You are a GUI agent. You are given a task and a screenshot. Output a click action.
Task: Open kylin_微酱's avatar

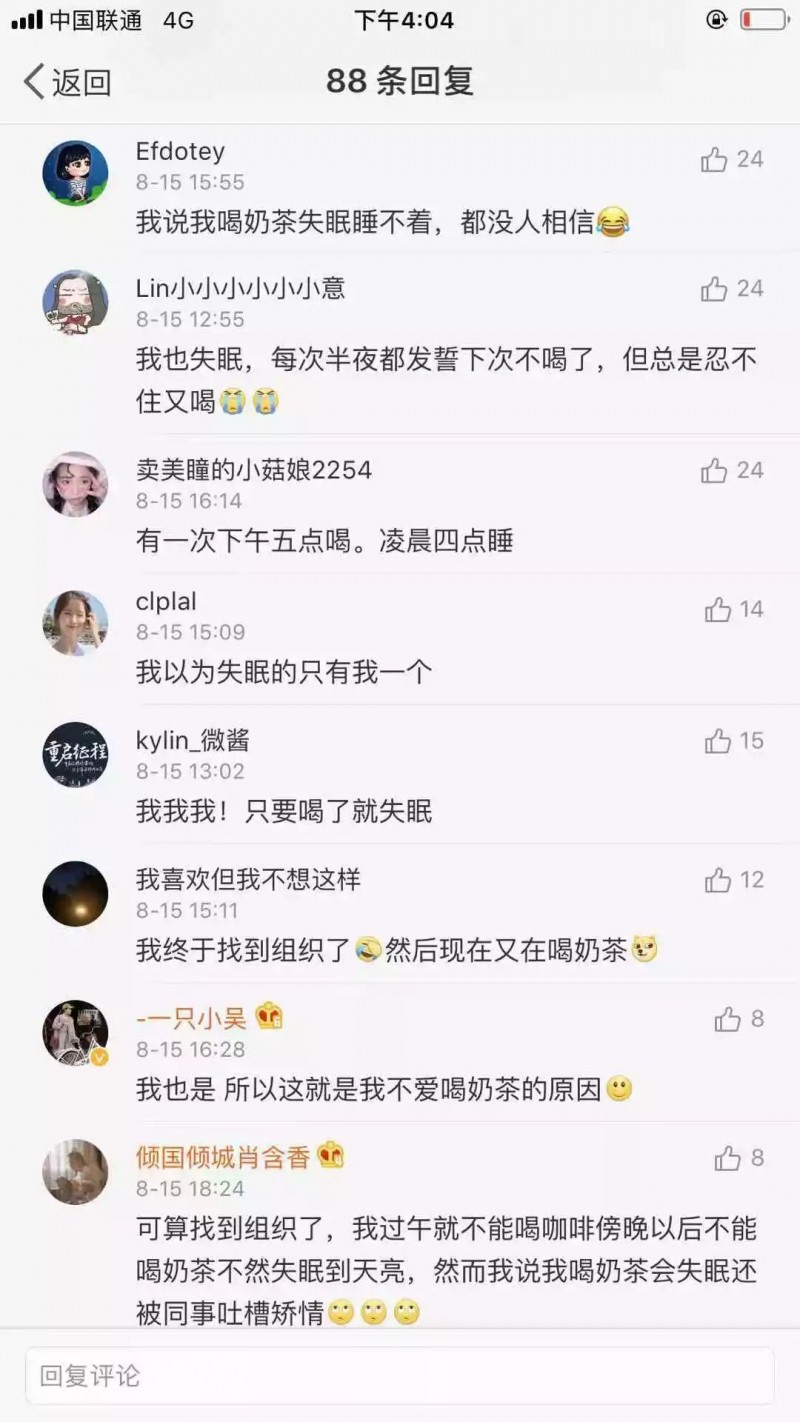75,754
